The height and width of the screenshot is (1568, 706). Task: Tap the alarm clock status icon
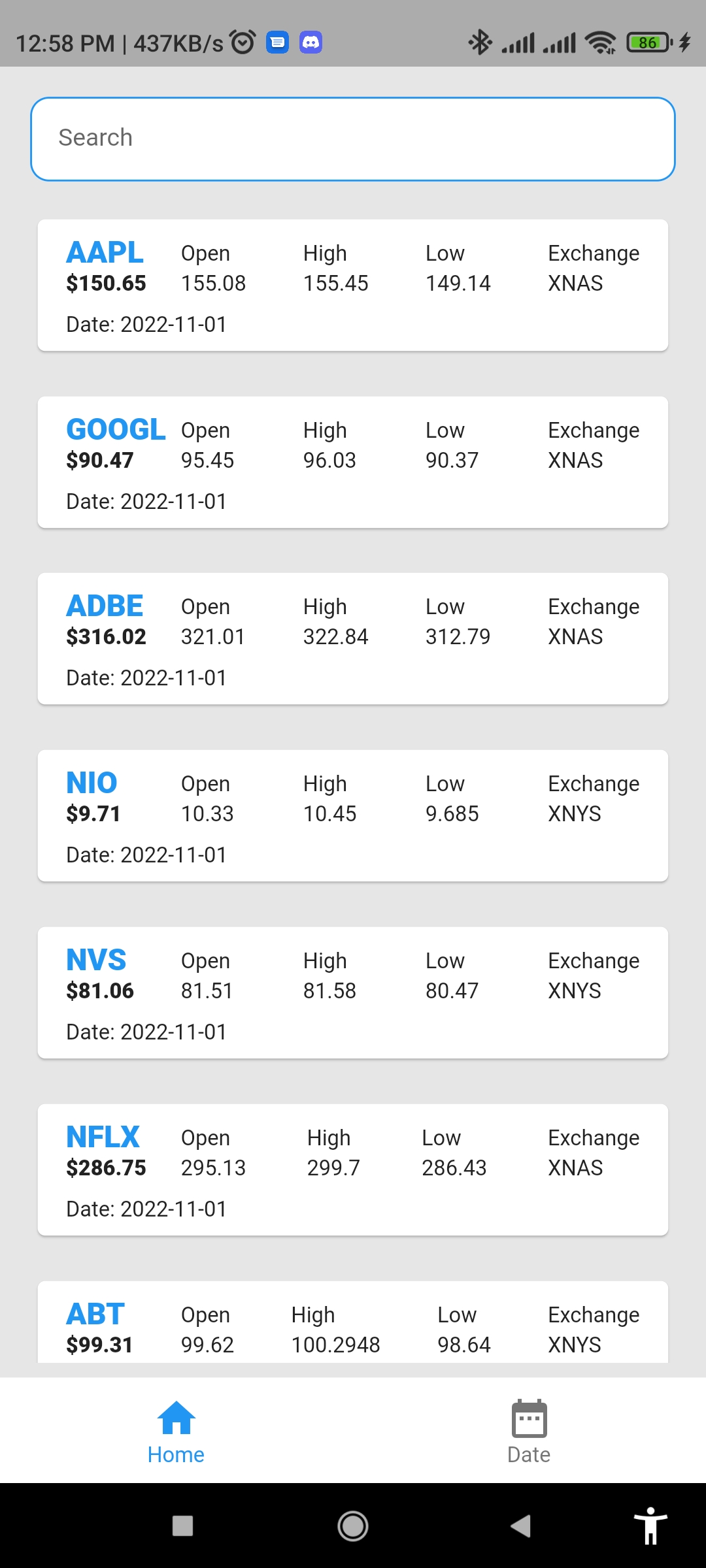pos(242,42)
